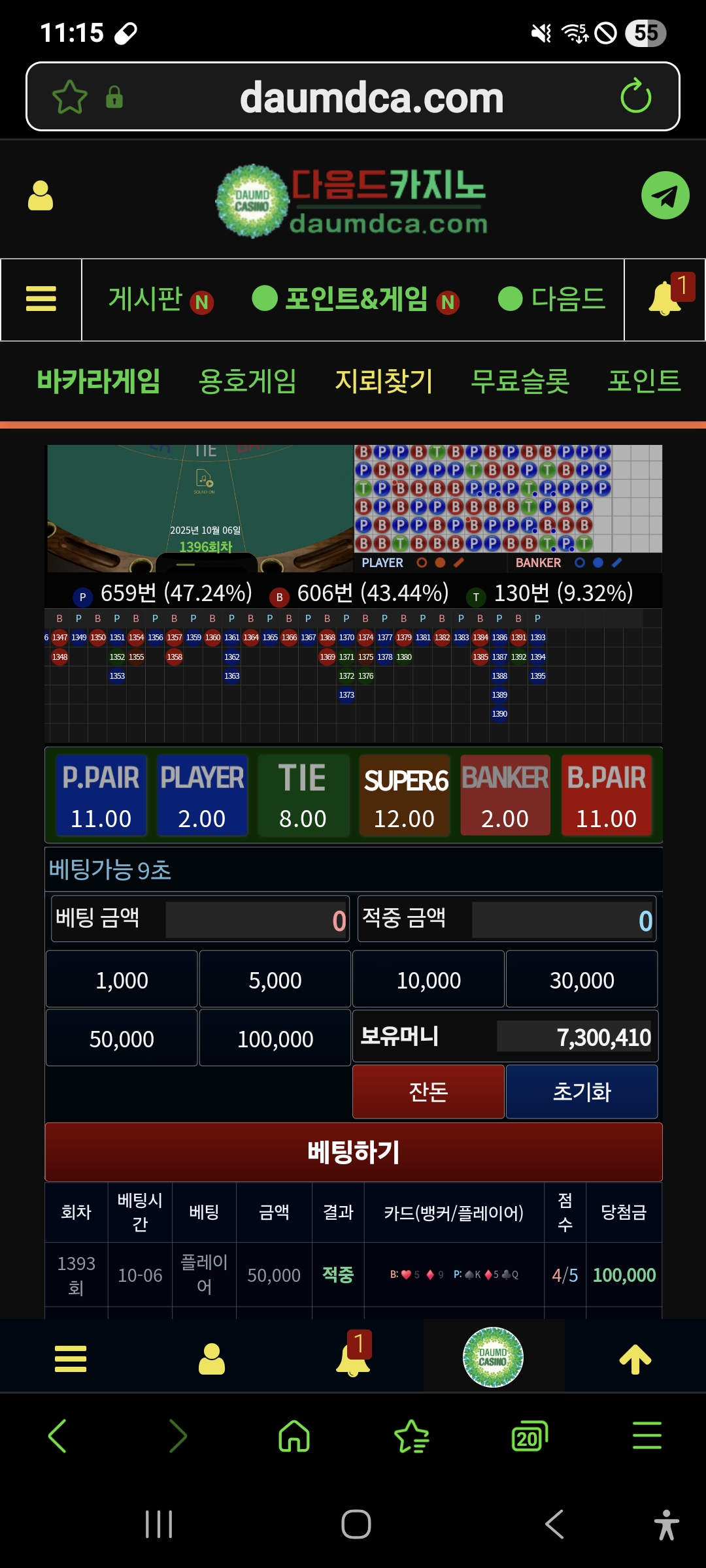Open the 게시판 menu item
The height and width of the screenshot is (1568, 706).
[145, 299]
